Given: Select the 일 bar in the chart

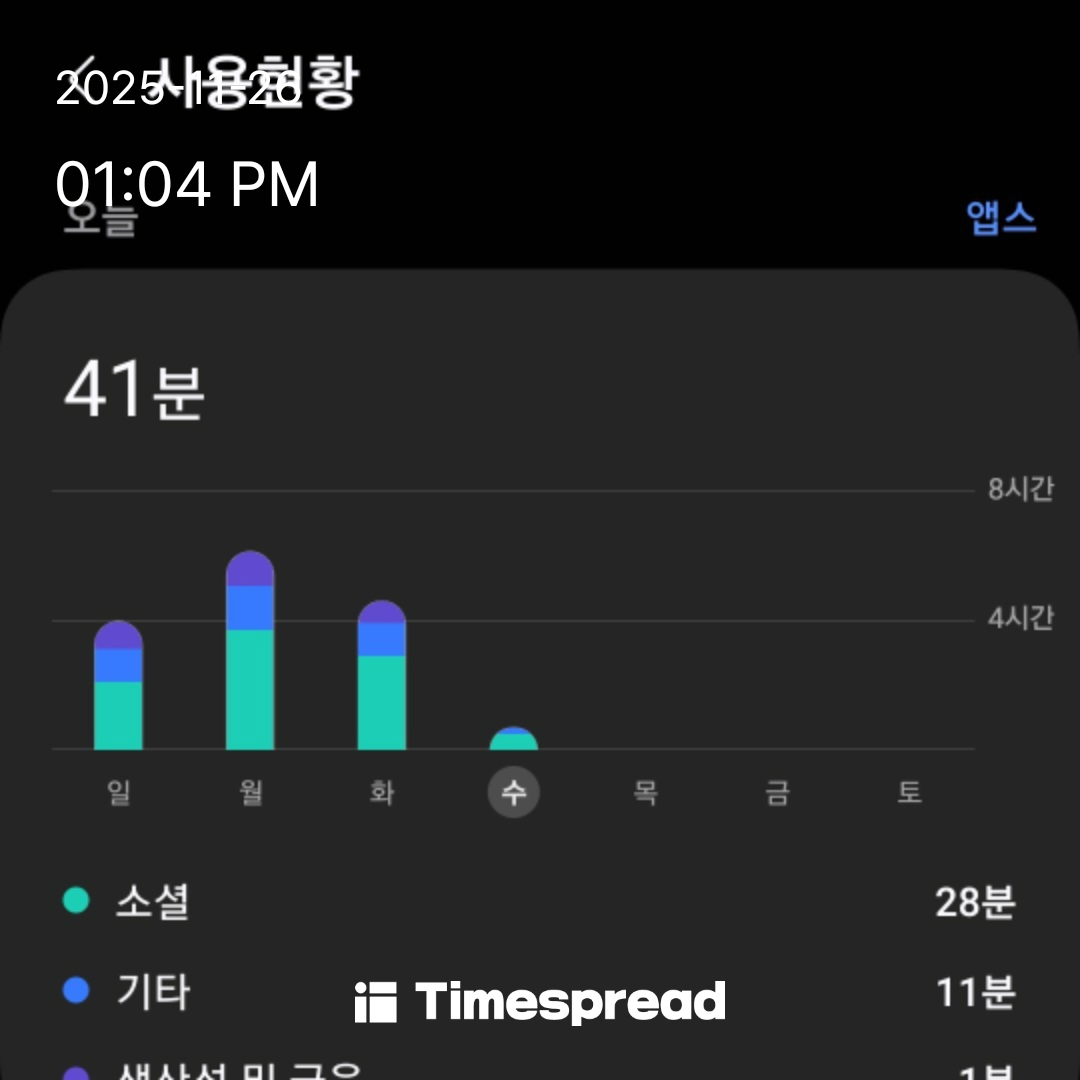Looking at the screenshot, I should 118,686.
